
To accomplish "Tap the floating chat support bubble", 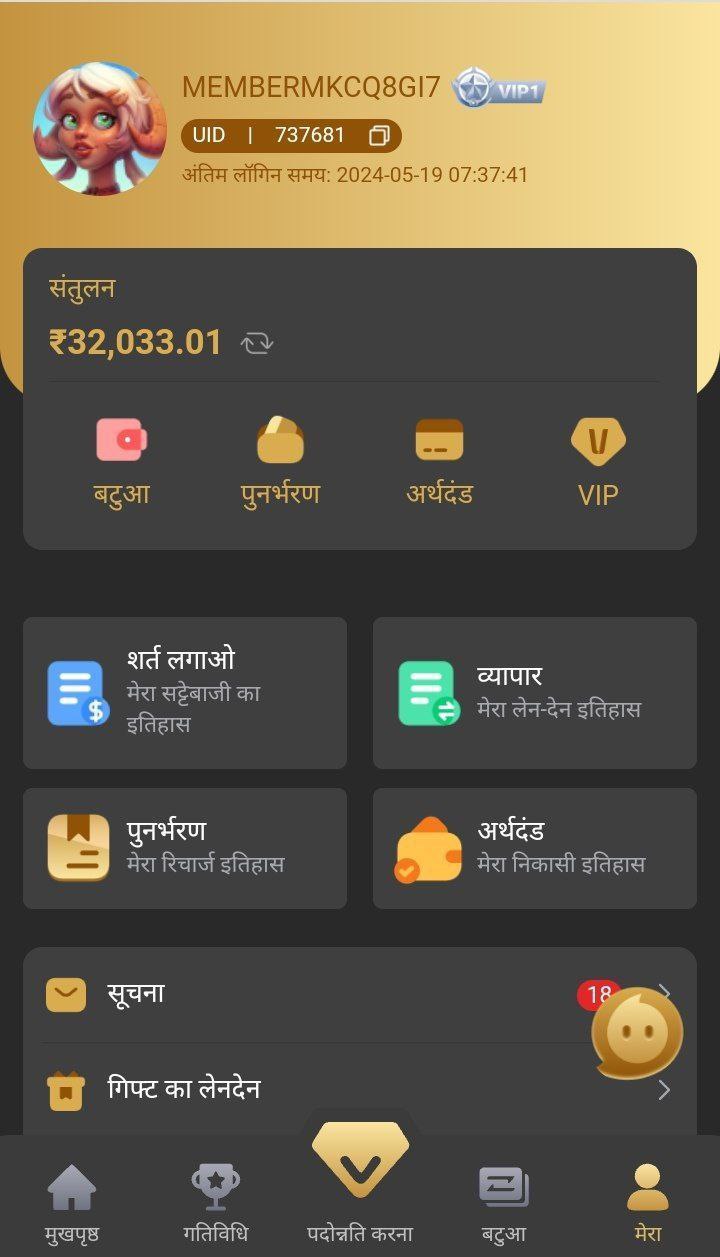I will (x=637, y=1033).
